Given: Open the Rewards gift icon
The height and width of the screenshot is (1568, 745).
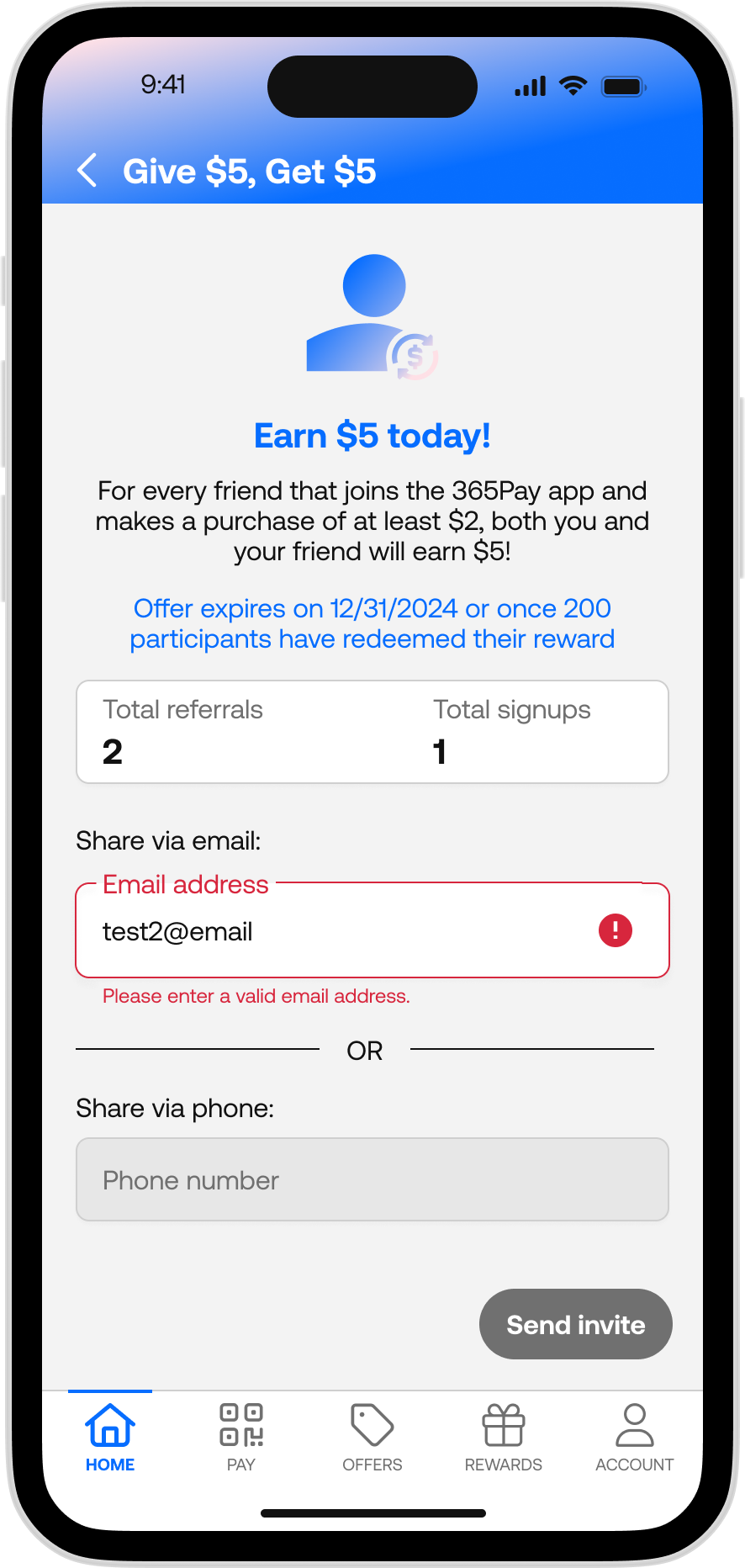Looking at the screenshot, I should [x=502, y=1426].
